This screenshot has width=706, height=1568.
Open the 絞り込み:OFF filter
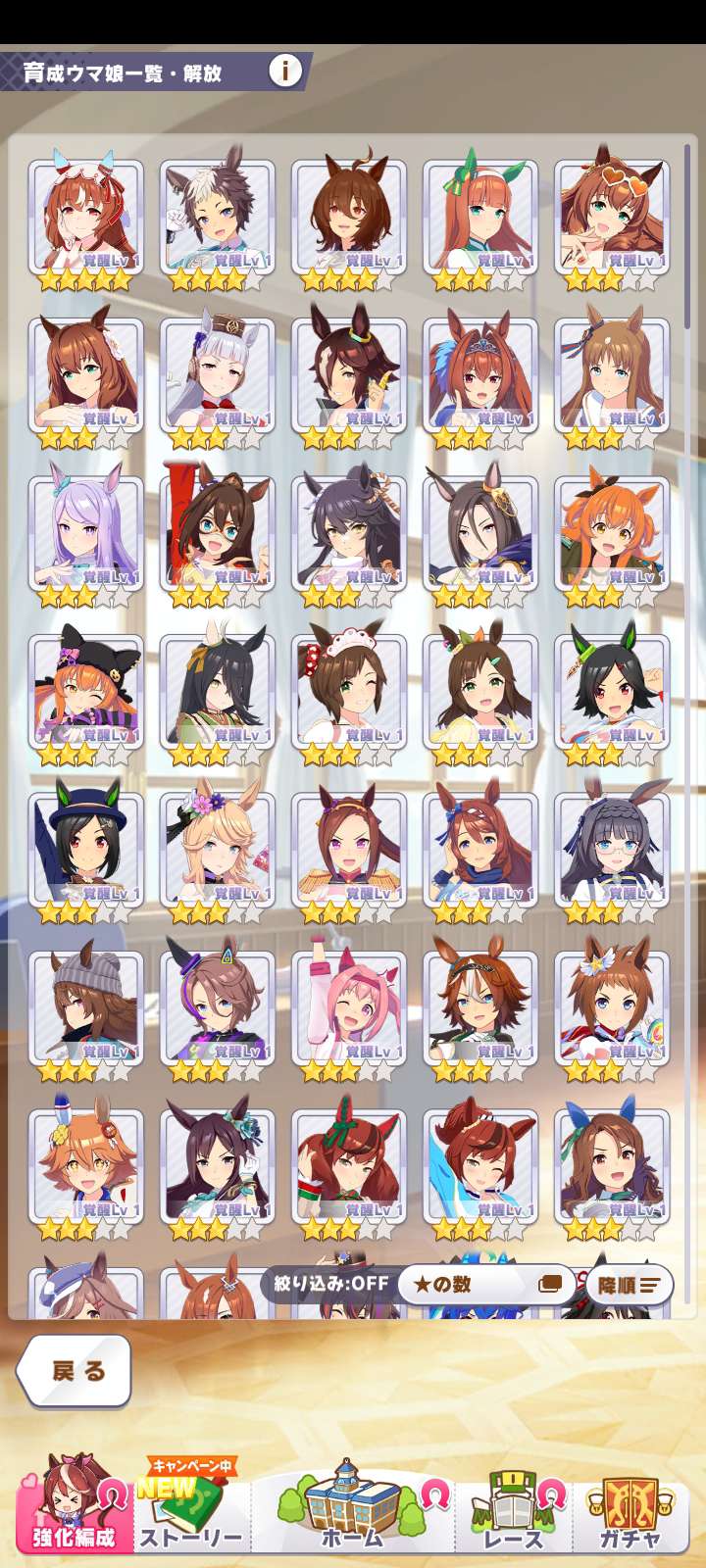(330, 1284)
